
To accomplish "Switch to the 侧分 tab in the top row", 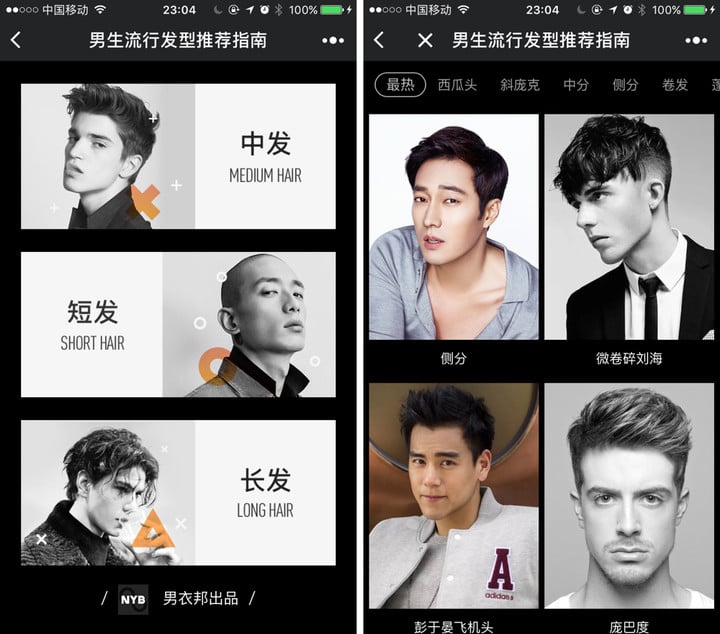I will 626,85.
